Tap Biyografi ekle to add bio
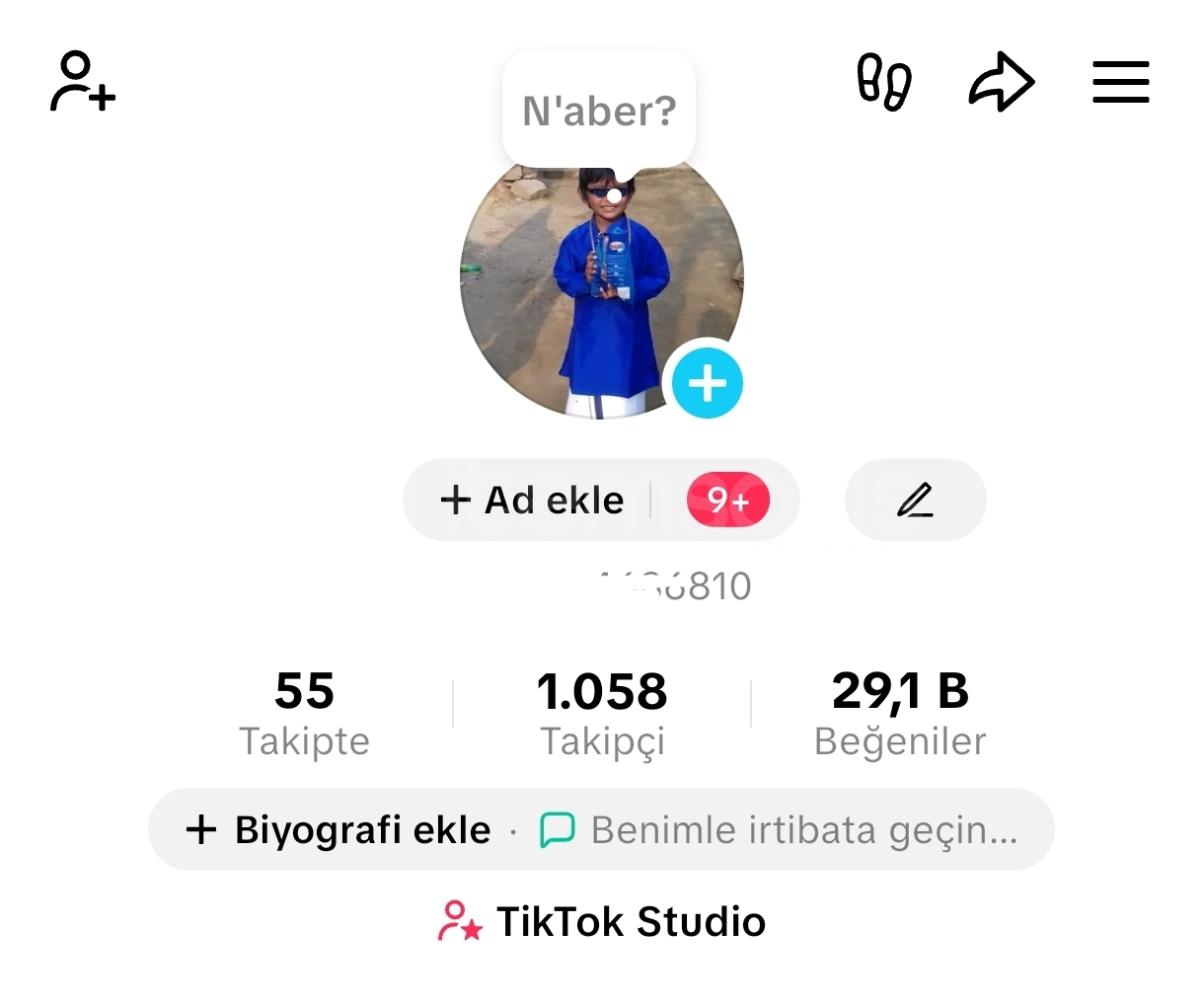This screenshot has height=1006, width=1204. pos(339,830)
